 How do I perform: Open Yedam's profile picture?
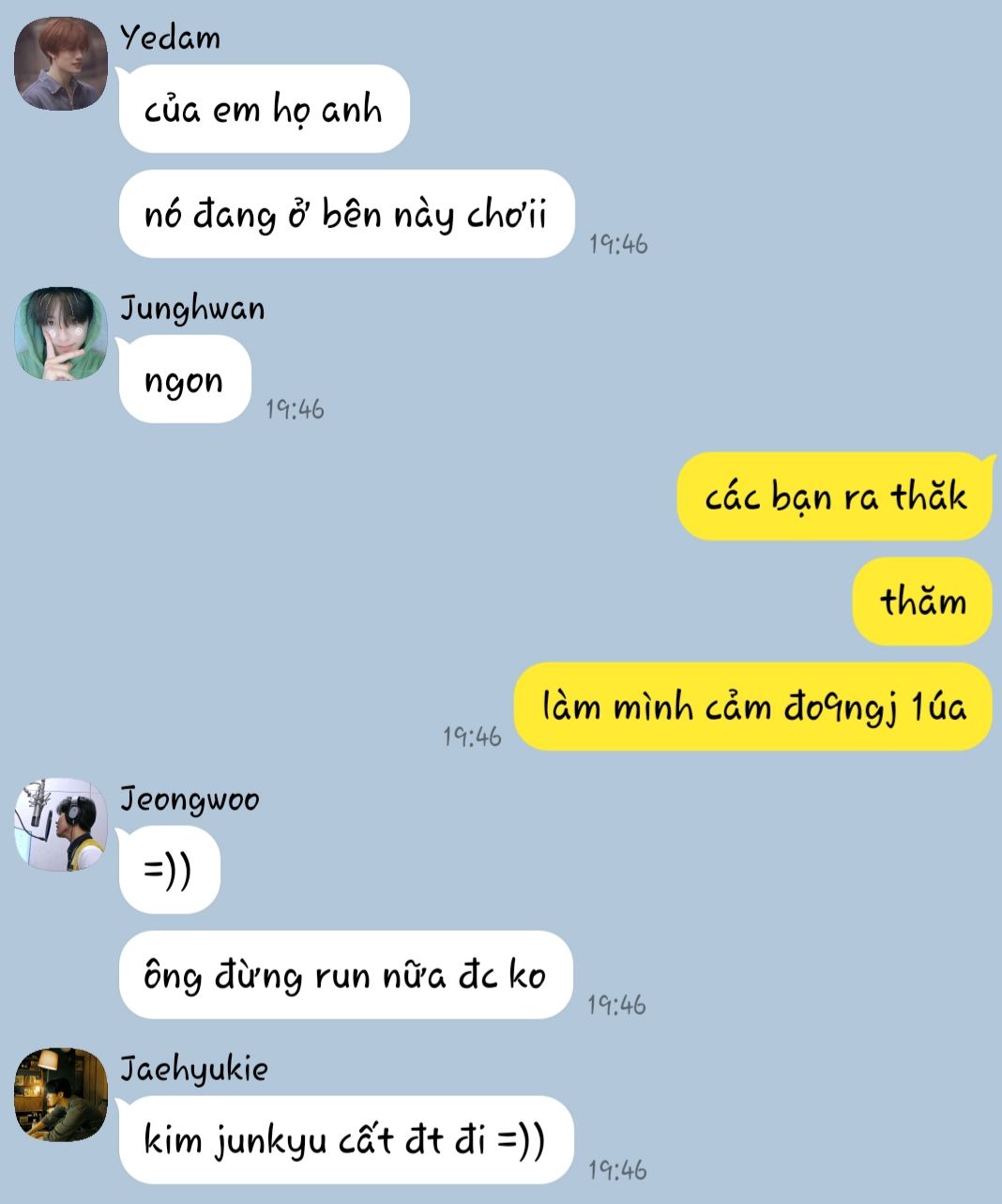pyautogui.click(x=61, y=64)
